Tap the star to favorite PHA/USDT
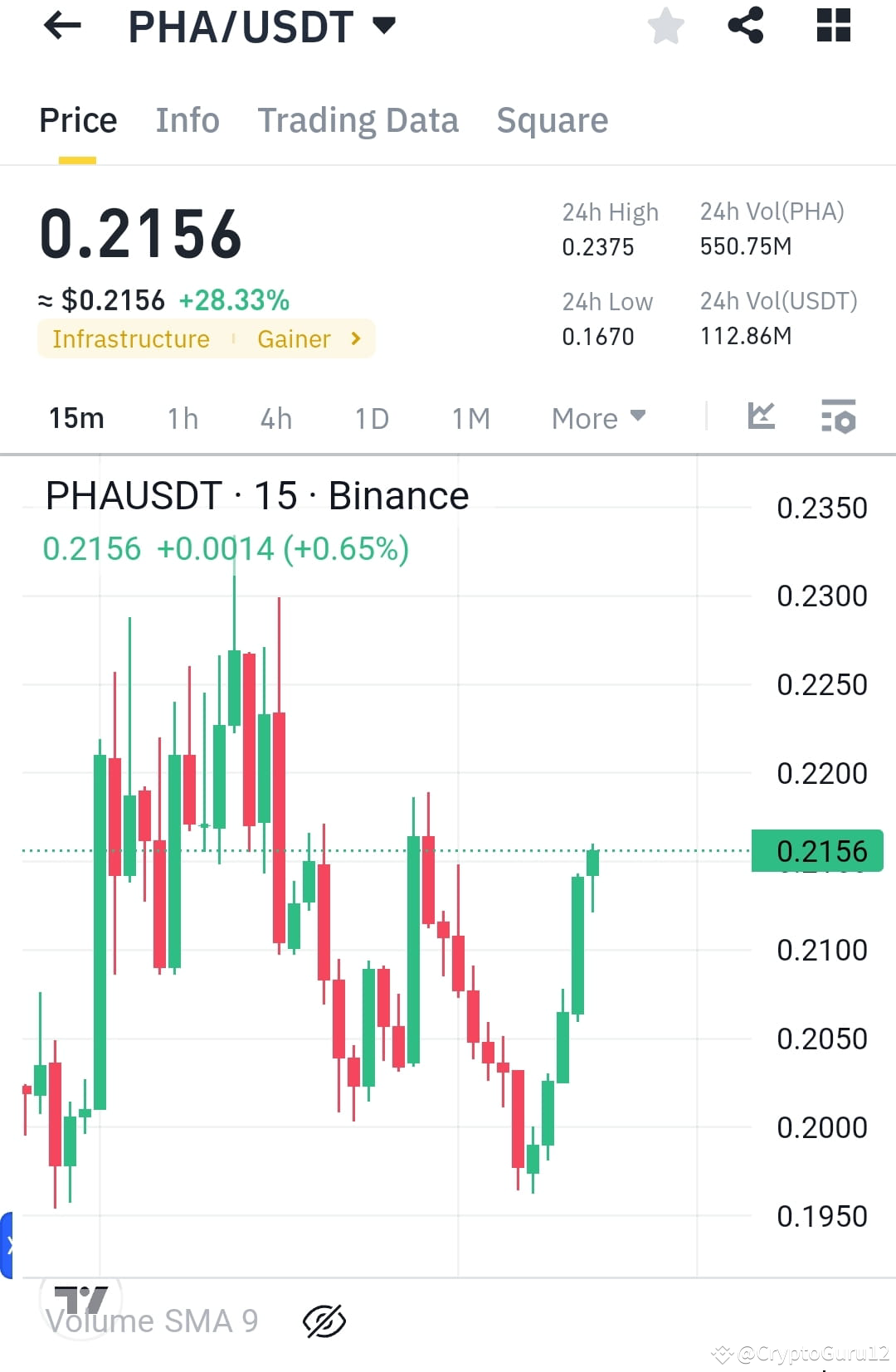Image resolution: width=896 pixels, height=1372 pixels. 665,27
